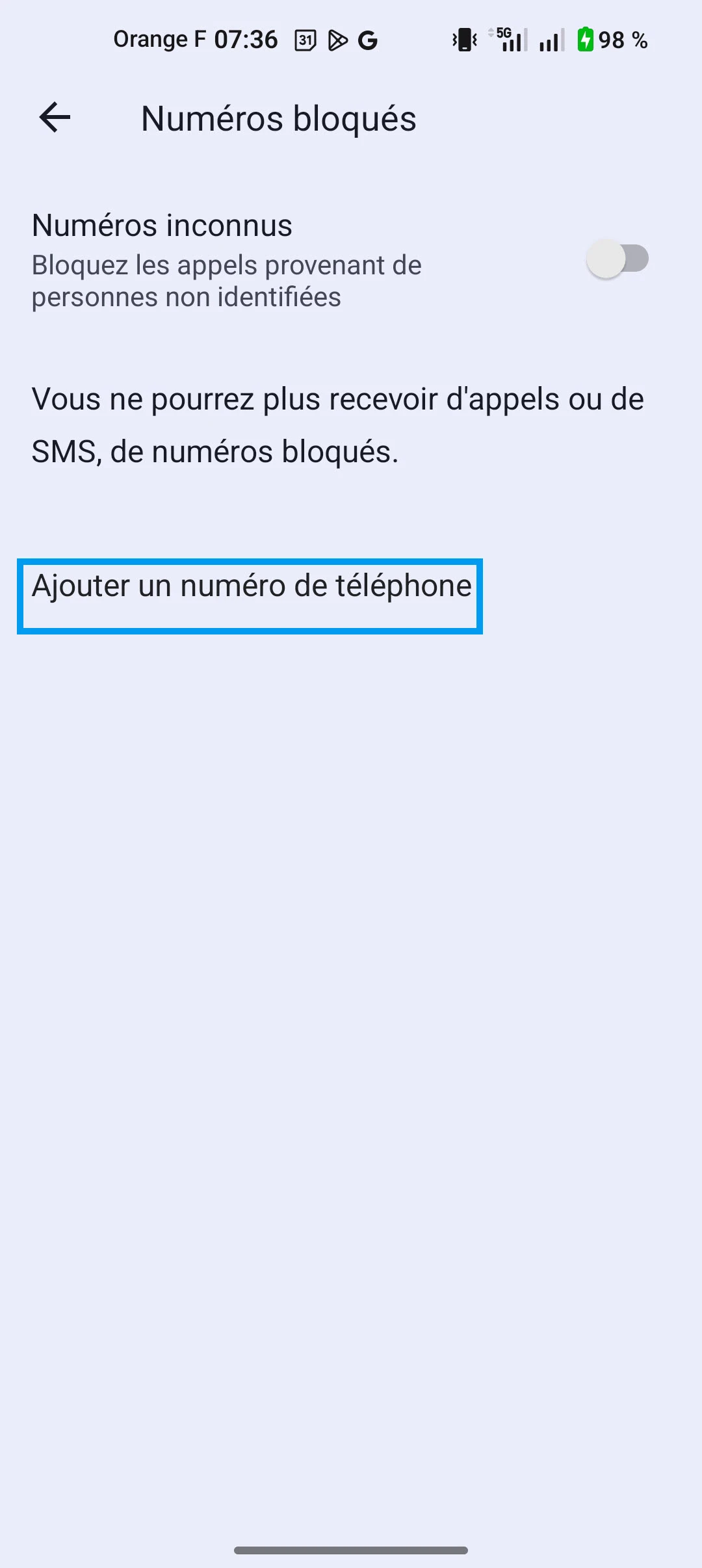Enable the Numéros inconnus switch
The image size is (702, 1568).
[x=617, y=259]
